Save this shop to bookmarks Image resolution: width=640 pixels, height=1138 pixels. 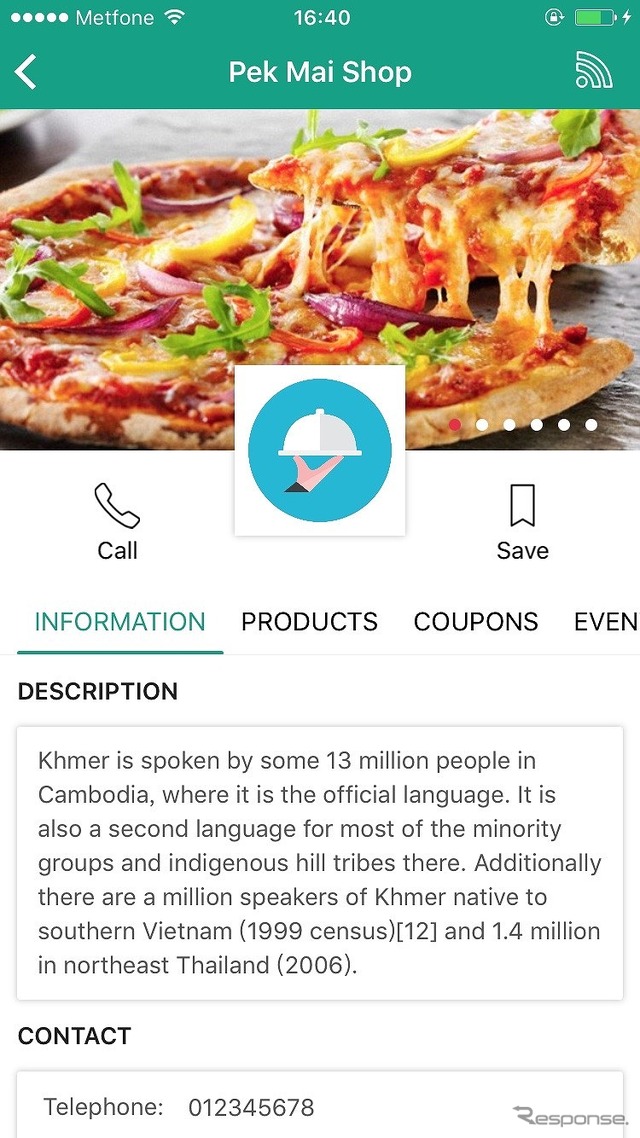tap(522, 521)
